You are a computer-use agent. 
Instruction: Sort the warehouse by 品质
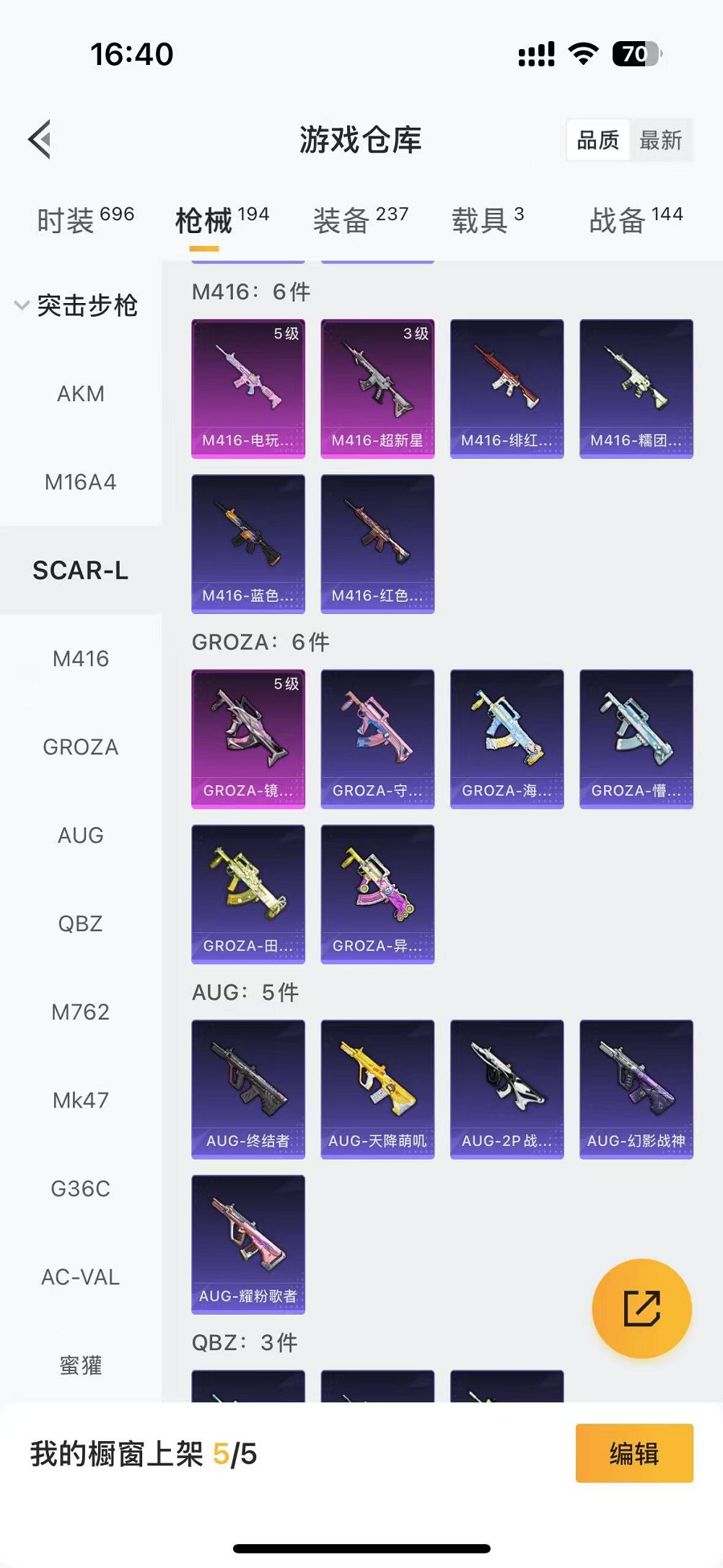598,140
